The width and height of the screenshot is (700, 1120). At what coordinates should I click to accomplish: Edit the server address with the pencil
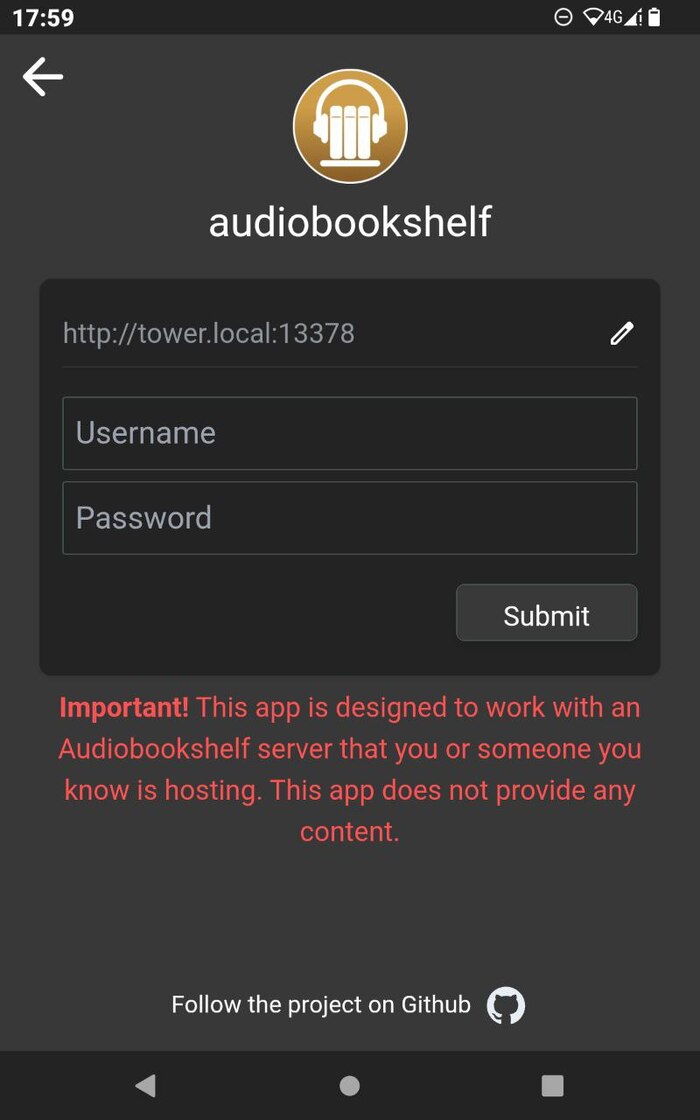(622, 333)
